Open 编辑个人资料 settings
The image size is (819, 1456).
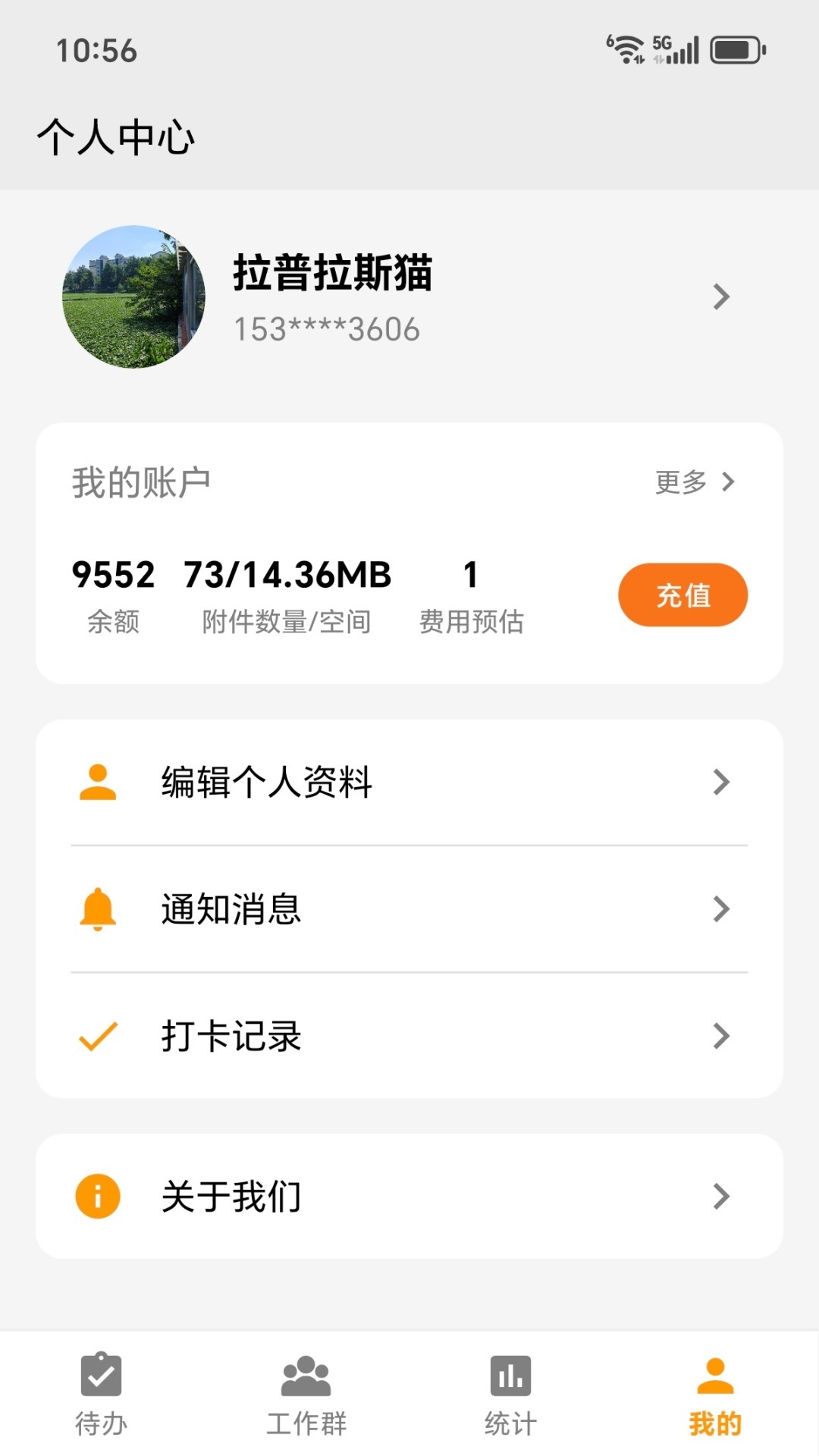(264, 782)
